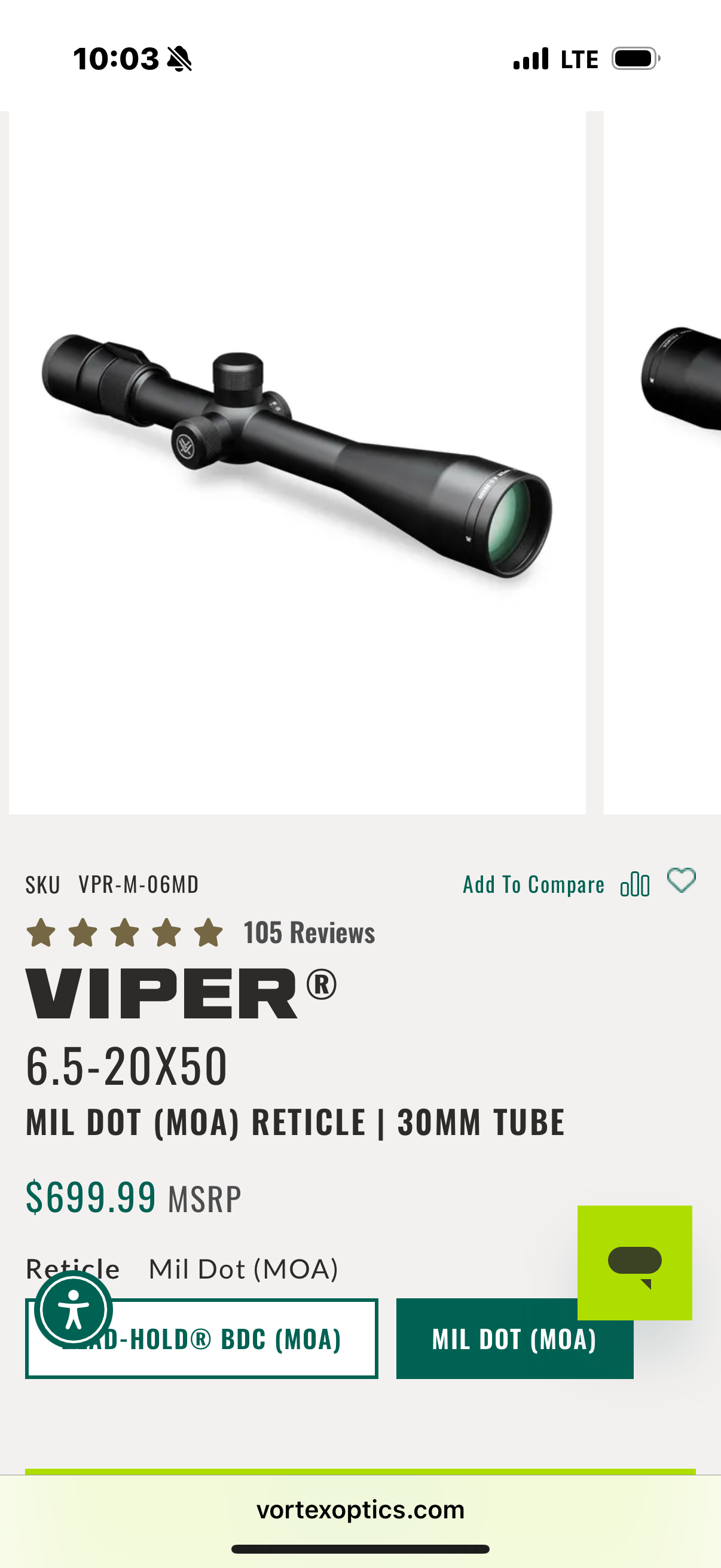Viewport: 721px width, 1568px height.
Task: Tap vortexoptics.com address bar
Action: coord(360,1509)
